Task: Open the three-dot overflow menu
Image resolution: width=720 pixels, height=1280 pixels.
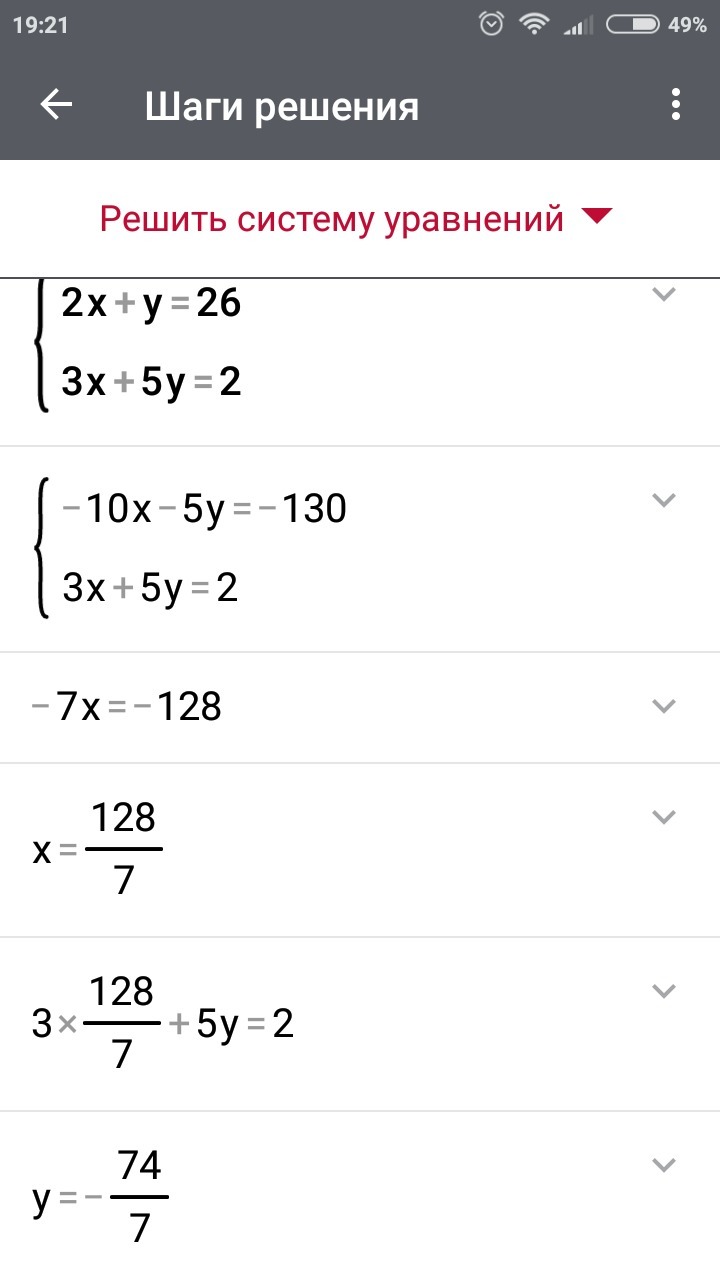Action: [677, 105]
